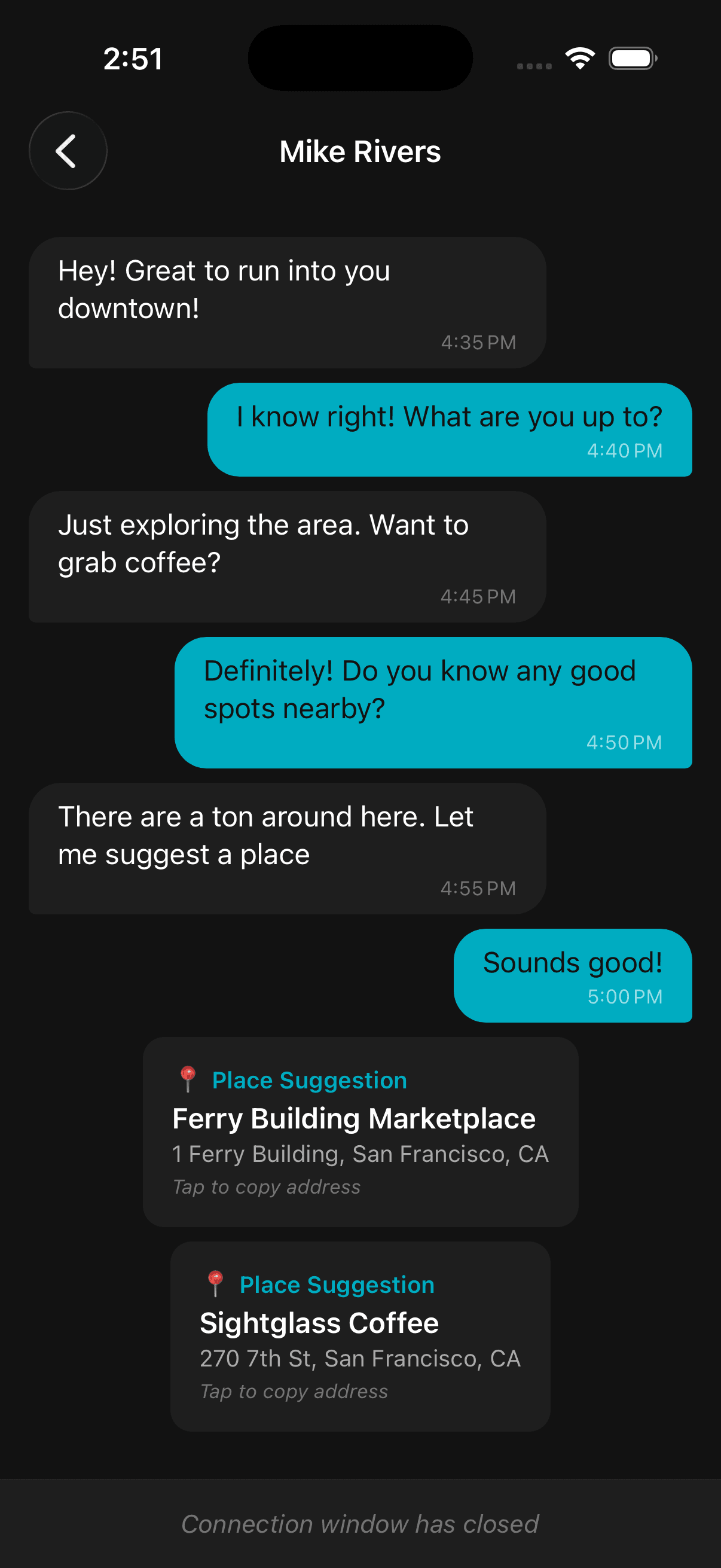
Task: Tap the 'Connection window has closed' banner
Action: coord(360,1524)
